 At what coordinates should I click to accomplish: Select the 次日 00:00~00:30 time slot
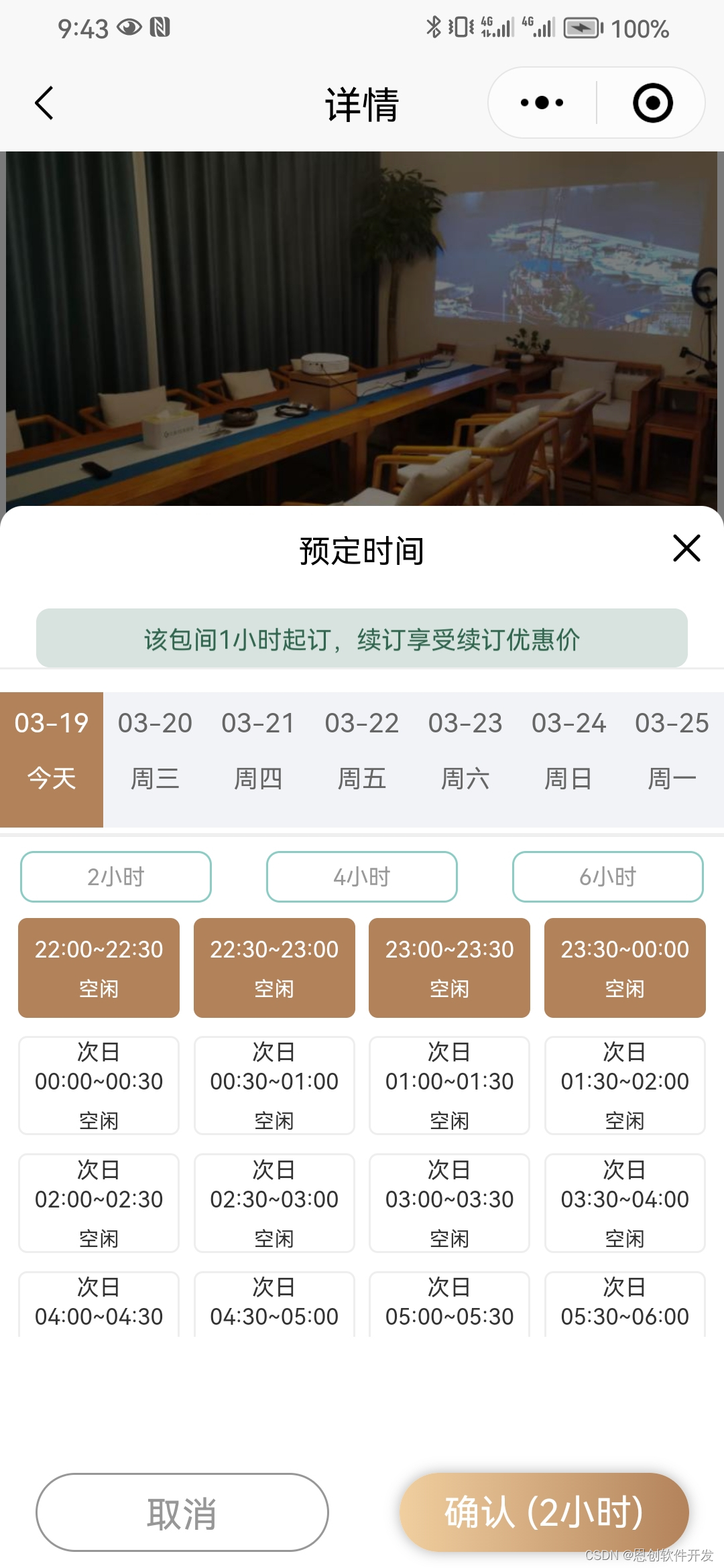click(x=99, y=1086)
